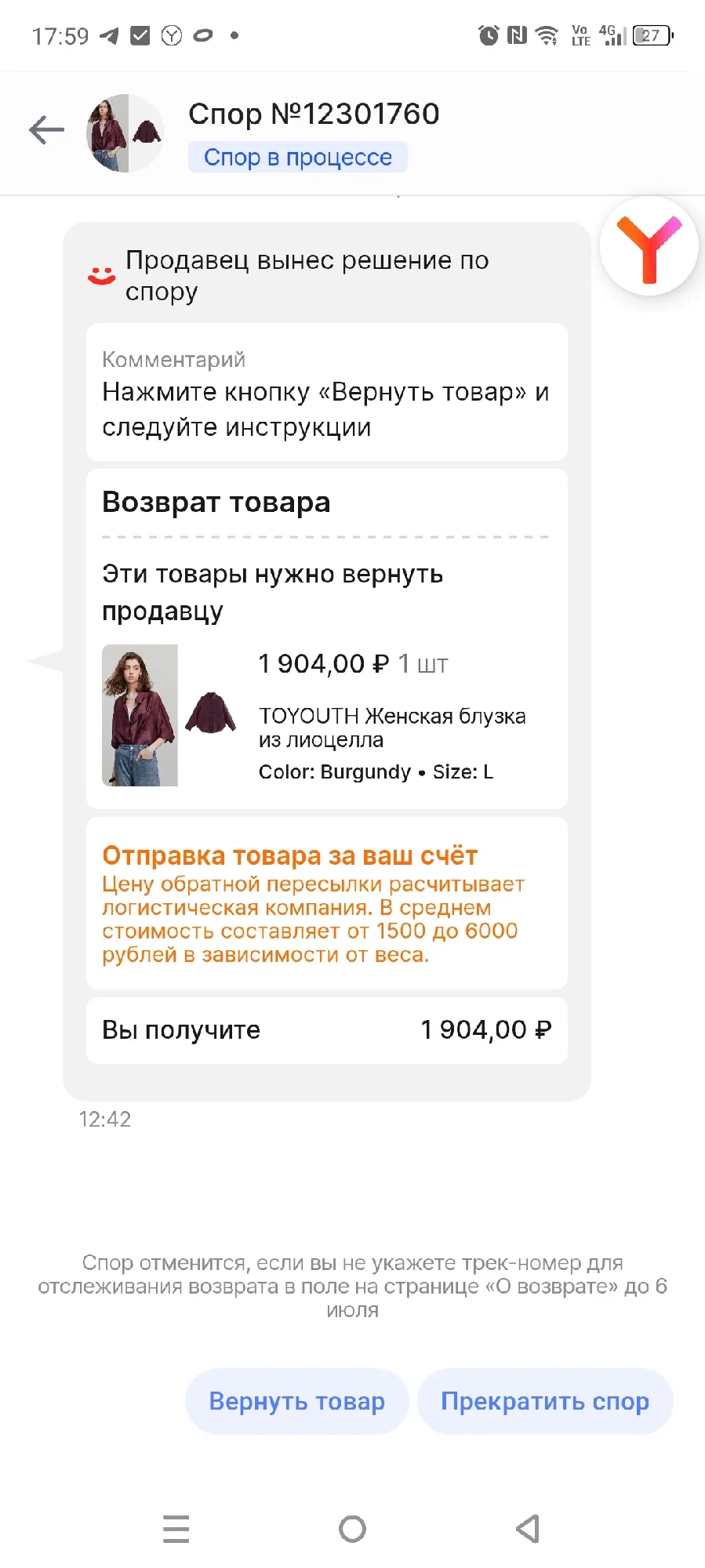Open the dispute product picture in header
This screenshot has width=705, height=1568.
[x=125, y=132]
